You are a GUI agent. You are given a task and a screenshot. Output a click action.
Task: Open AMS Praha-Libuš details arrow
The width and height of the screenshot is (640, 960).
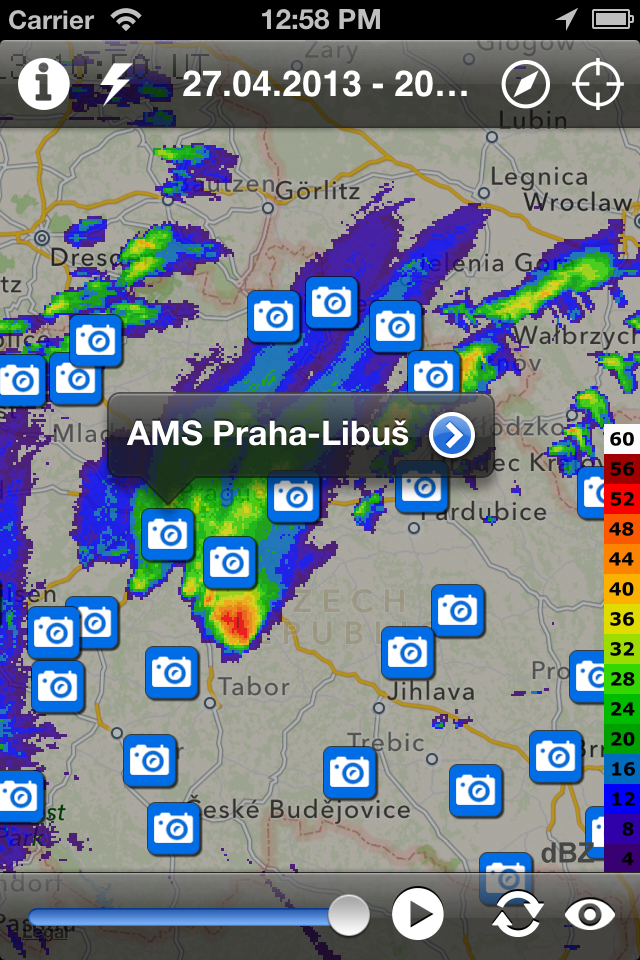tap(452, 435)
